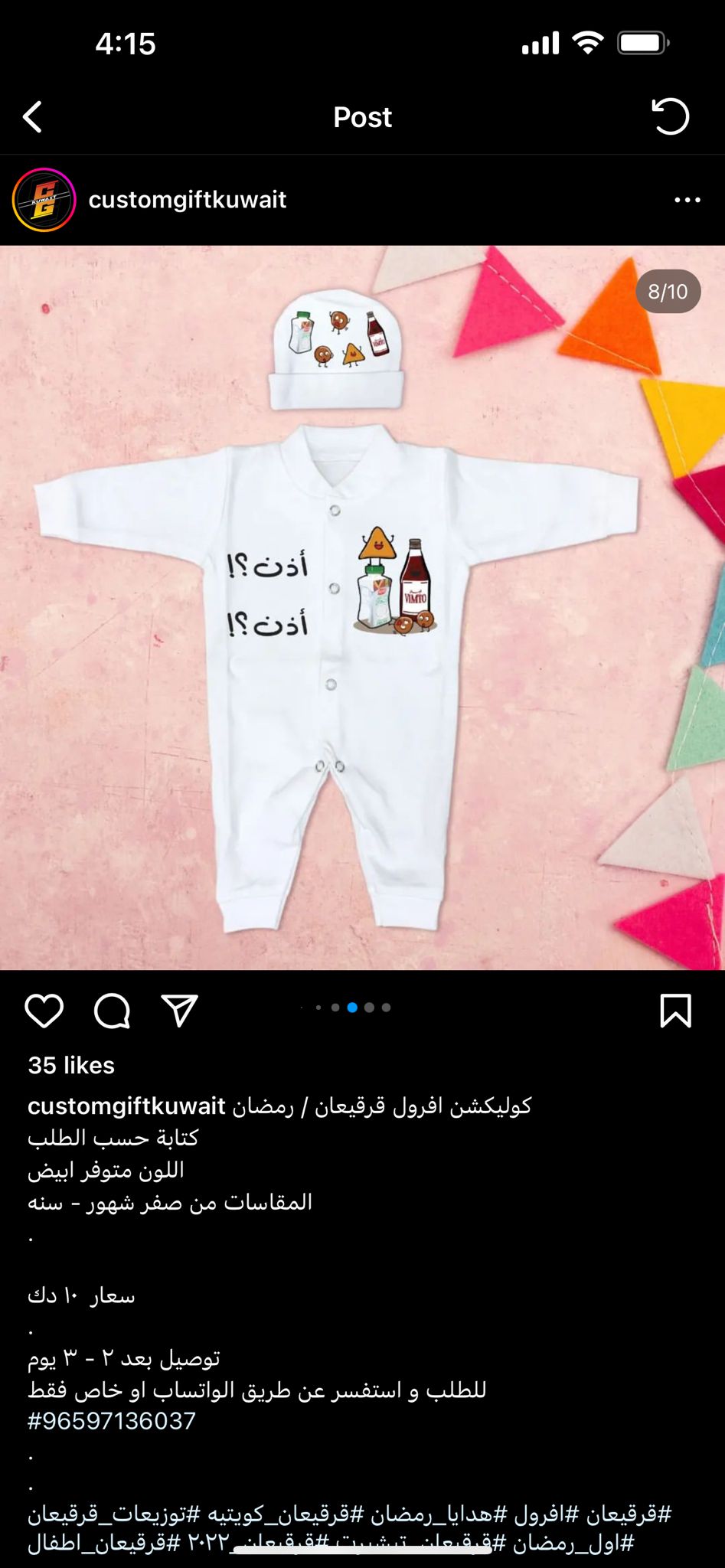Bookmark this post to saved
This screenshot has height=1568, width=725.
point(675,1011)
